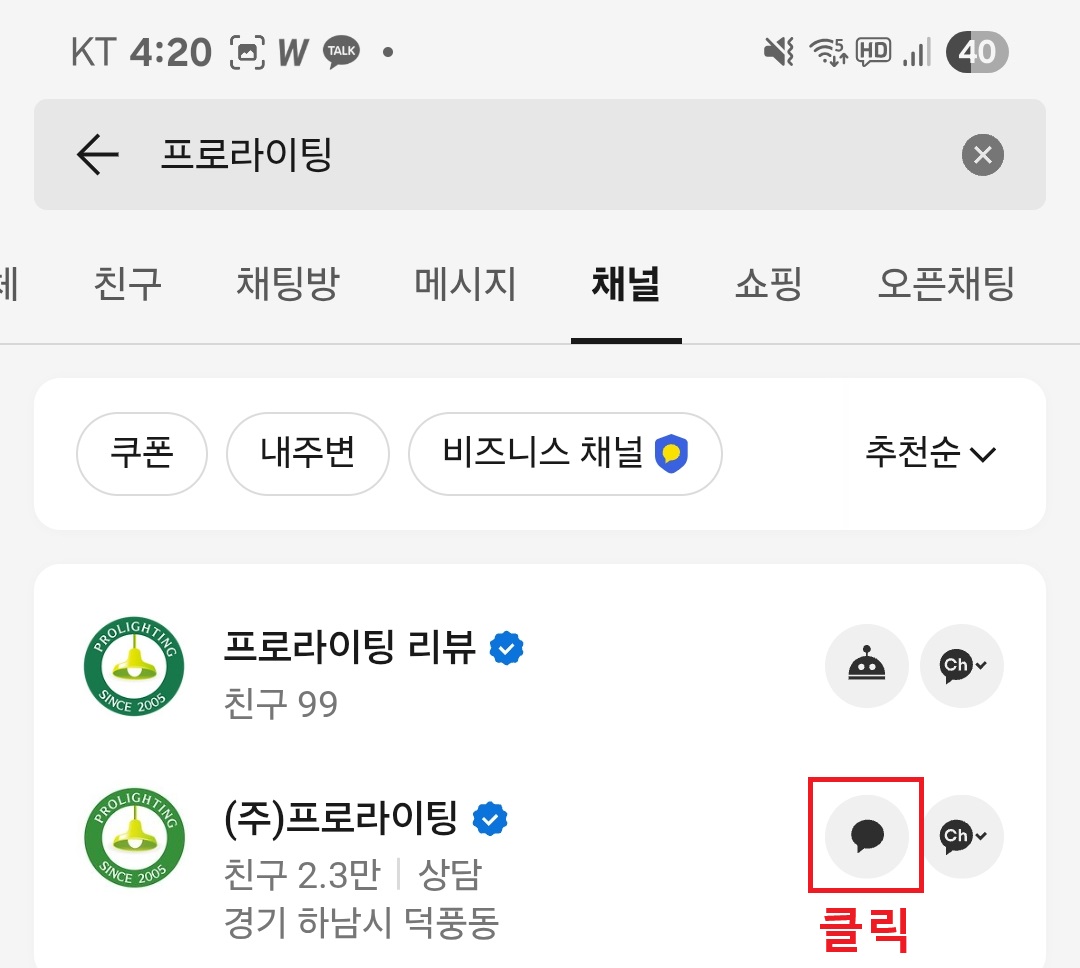Filter results by 쿠폰 chip
The height and width of the screenshot is (968, 1080).
(x=142, y=454)
